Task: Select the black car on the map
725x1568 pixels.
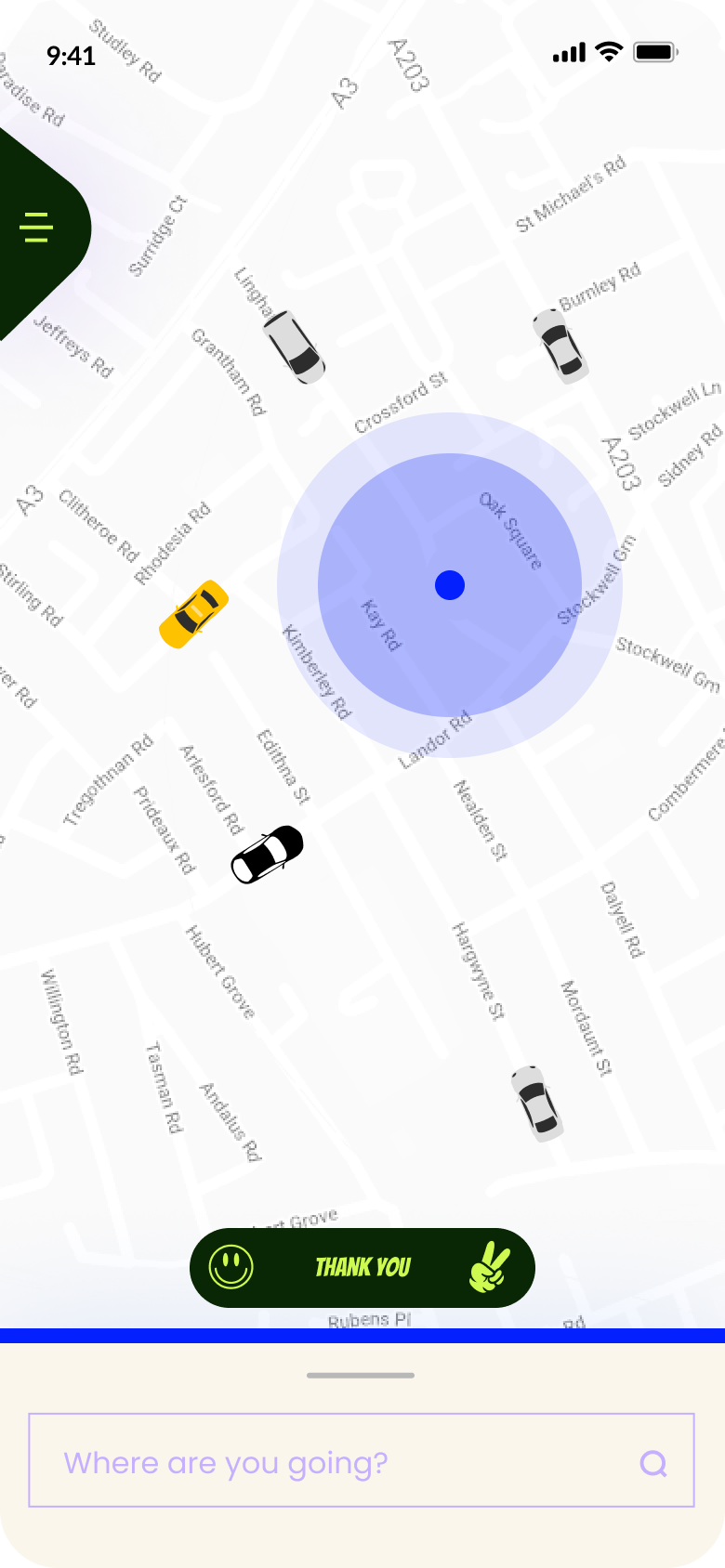Action: tap(267, 855)
